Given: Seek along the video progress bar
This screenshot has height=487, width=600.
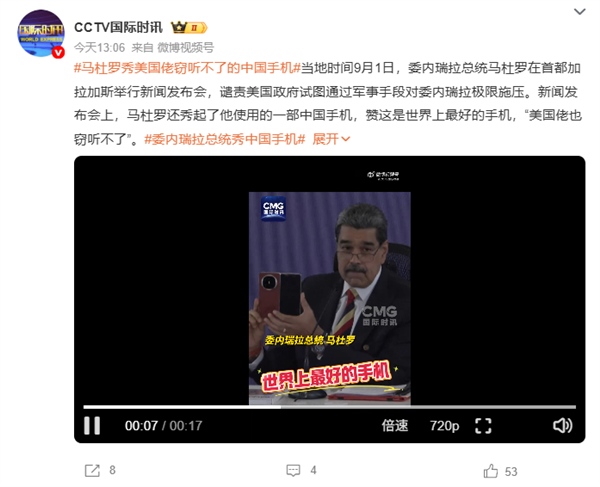Looking at the screenshot, I should pos(330,407).
